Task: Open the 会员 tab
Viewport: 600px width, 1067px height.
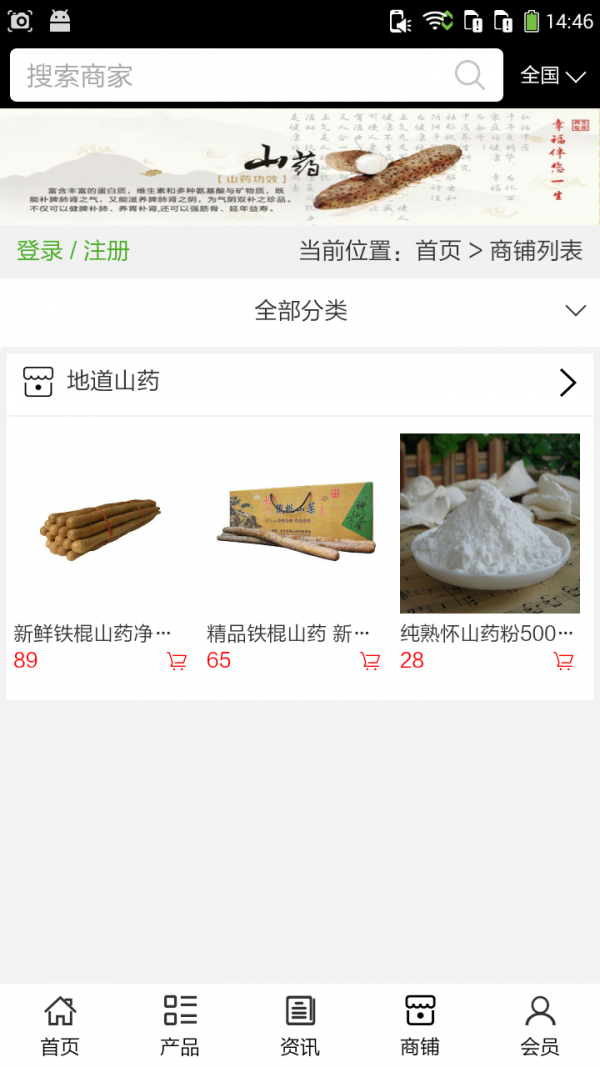Action: tap(540, 1025)
